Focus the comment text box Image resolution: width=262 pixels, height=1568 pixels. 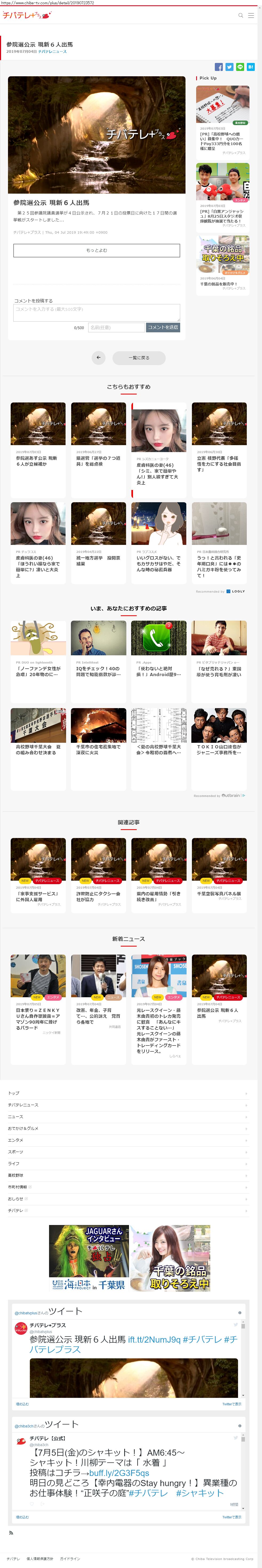click(97, 312)
